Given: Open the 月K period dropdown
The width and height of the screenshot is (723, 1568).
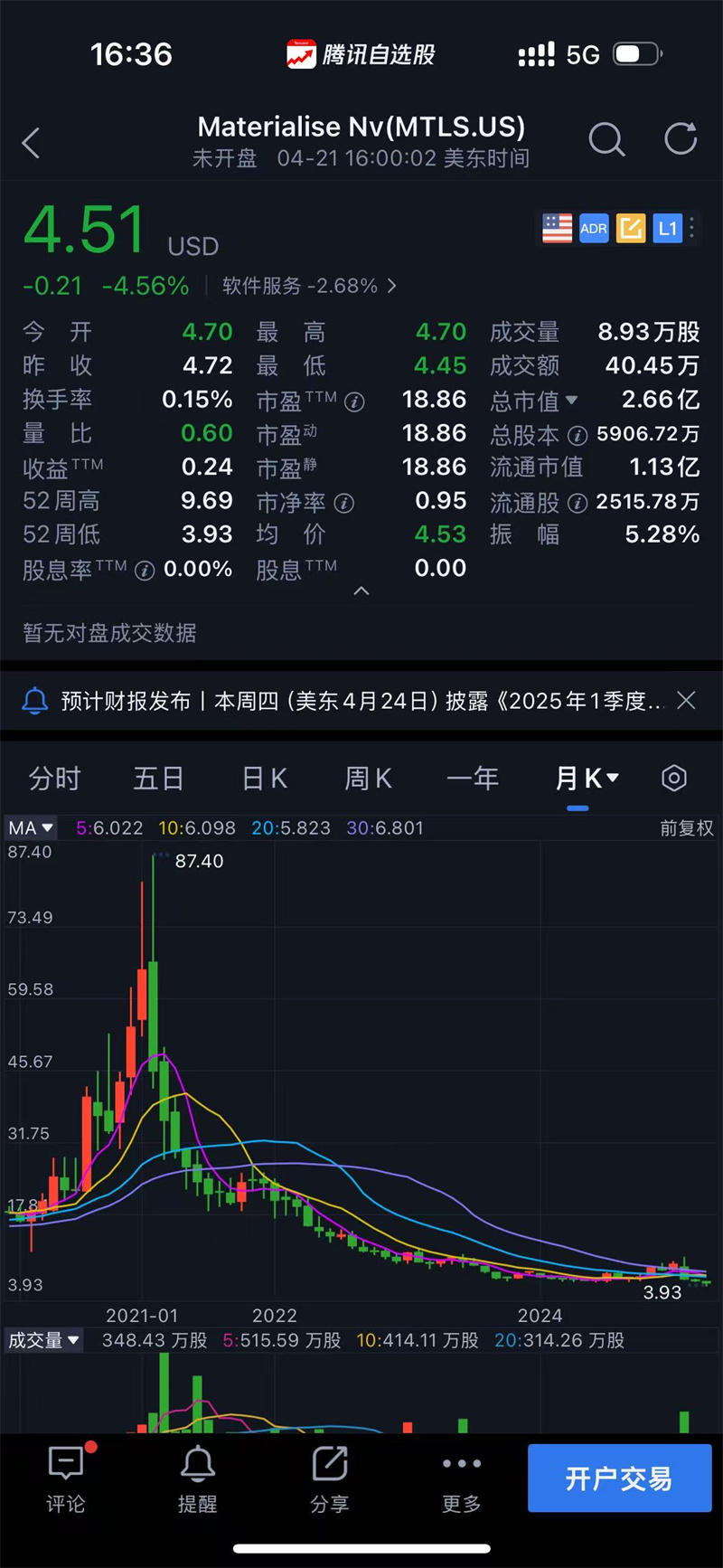Looking at the screenshot, I should coord(587,779).
